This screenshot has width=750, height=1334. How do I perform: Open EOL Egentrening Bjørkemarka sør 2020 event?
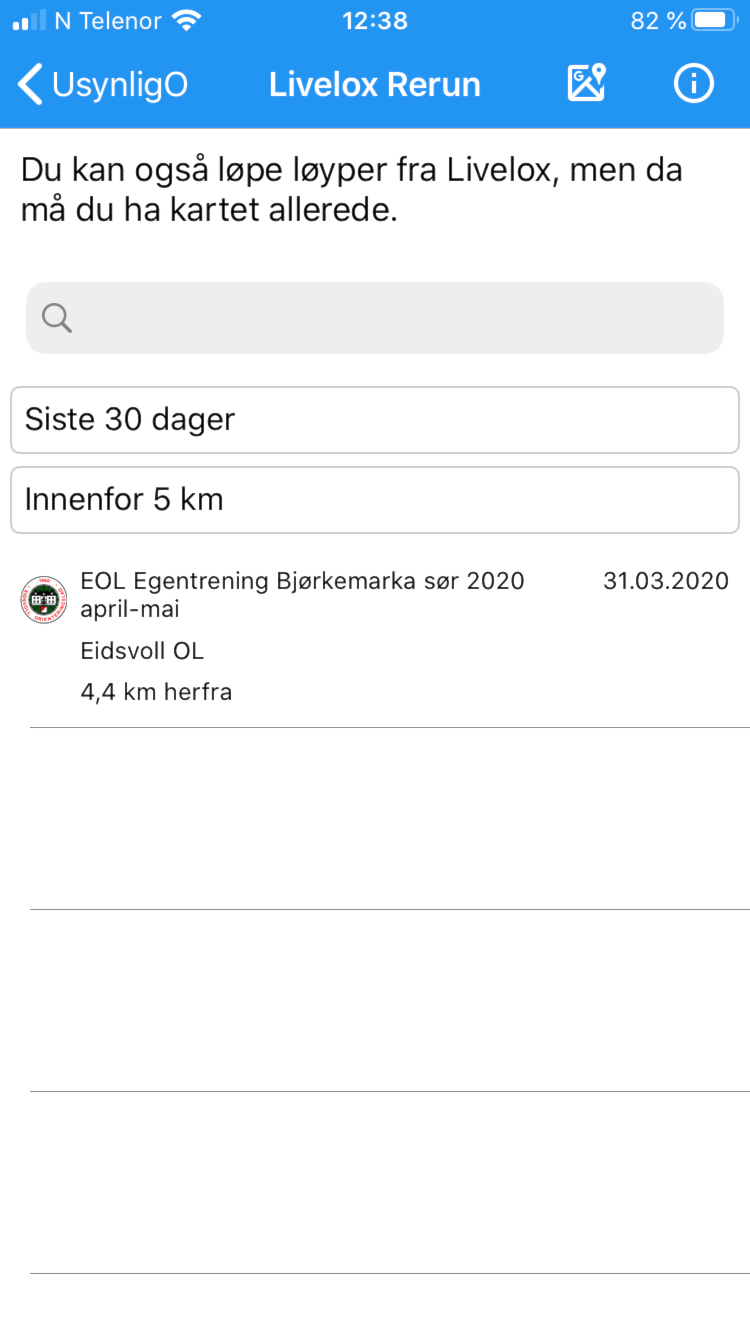click(x=375, y=637)
